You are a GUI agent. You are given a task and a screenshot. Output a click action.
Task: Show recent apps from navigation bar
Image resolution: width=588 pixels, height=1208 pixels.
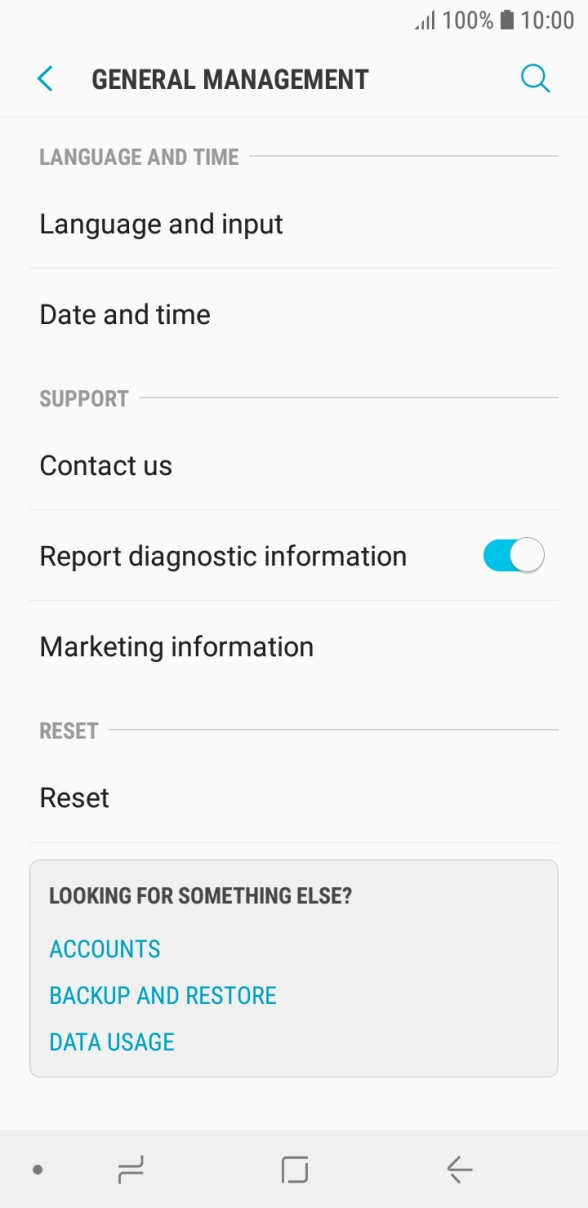(131, 1169)
